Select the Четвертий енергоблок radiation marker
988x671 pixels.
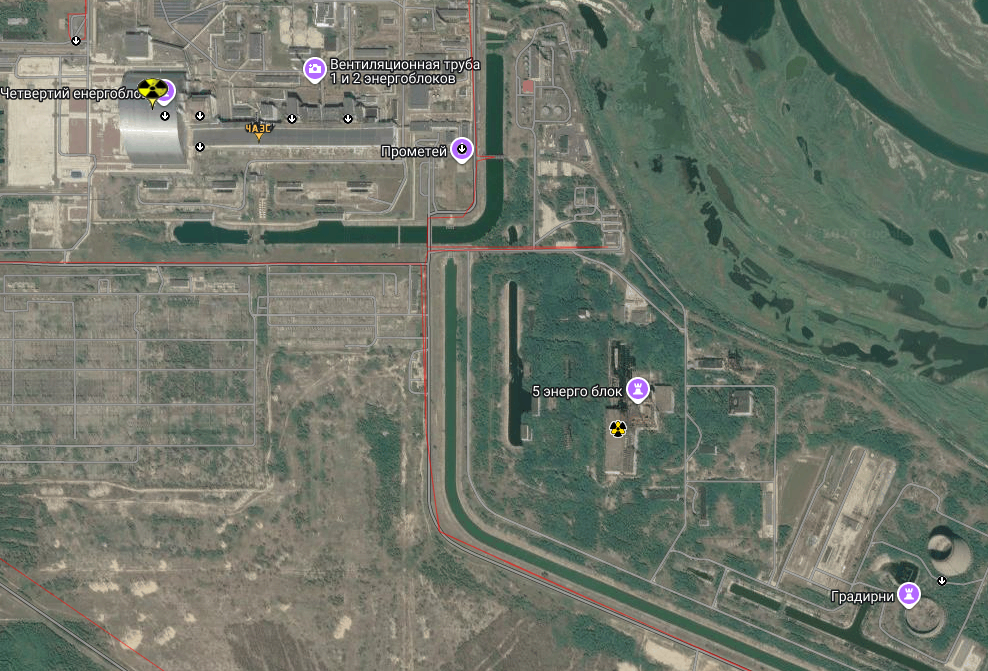(151, 90)
